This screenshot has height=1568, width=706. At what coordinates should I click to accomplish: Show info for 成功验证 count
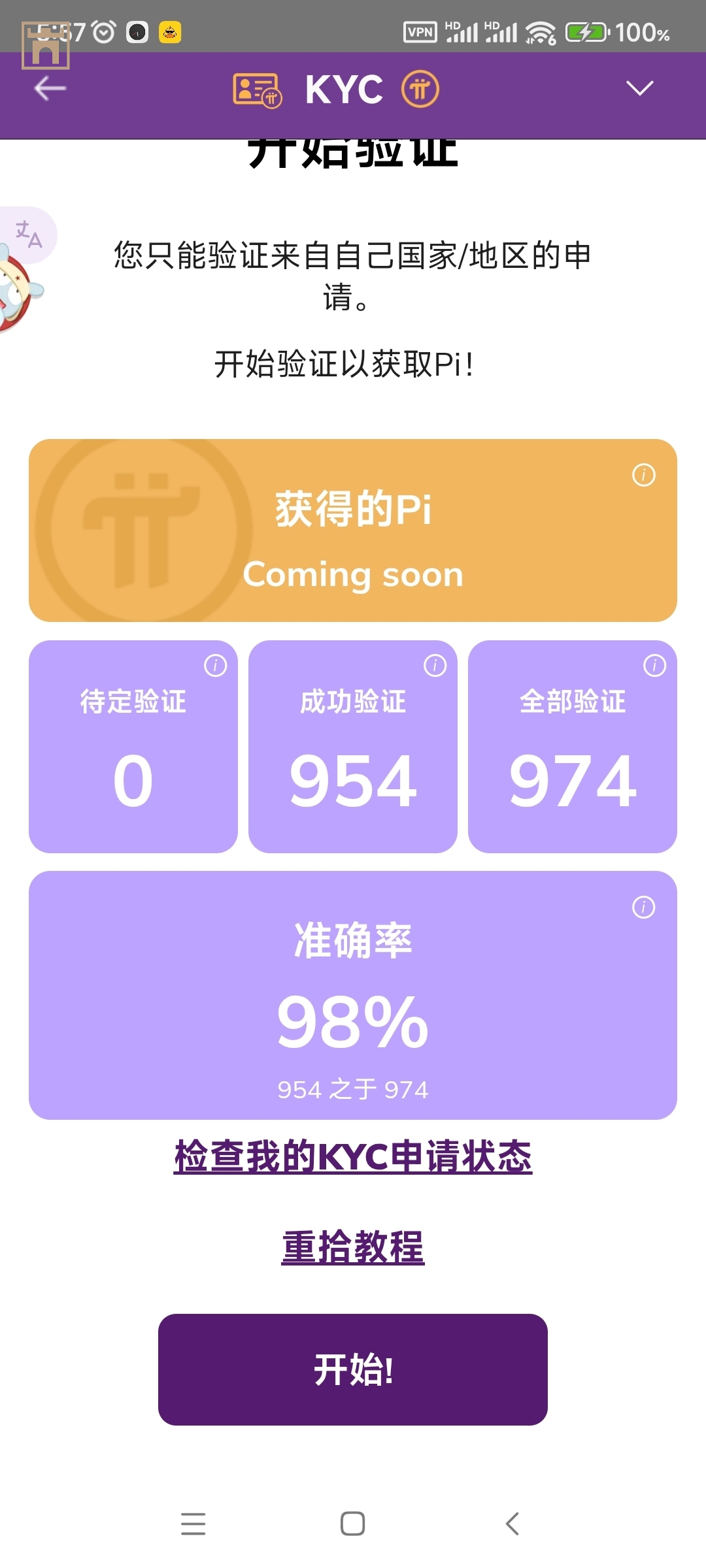coord(435,666)
